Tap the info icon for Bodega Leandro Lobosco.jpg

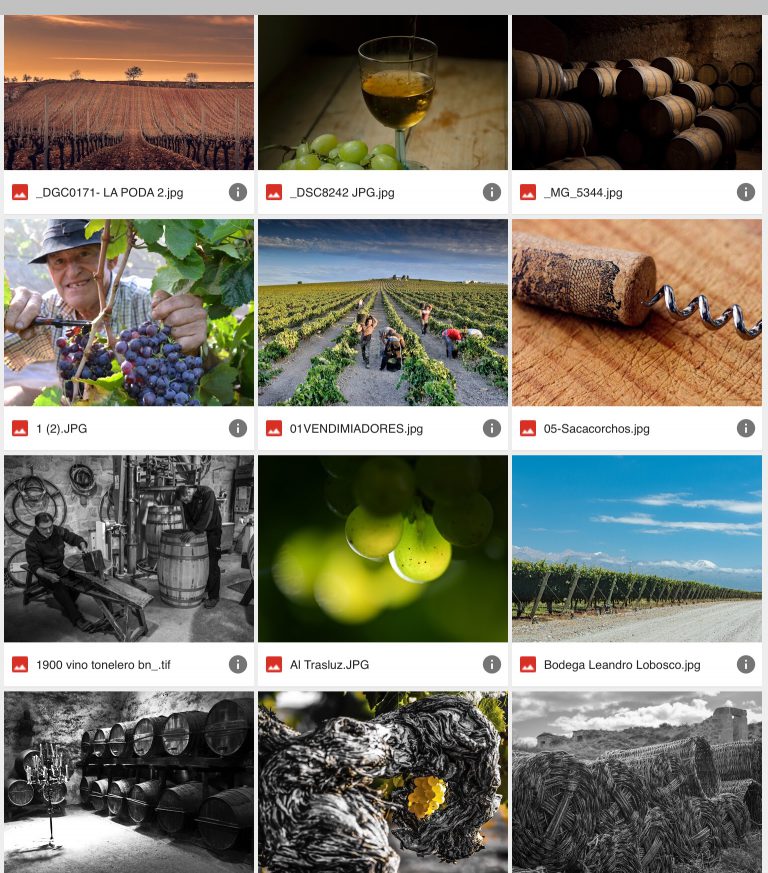[746, 664]
